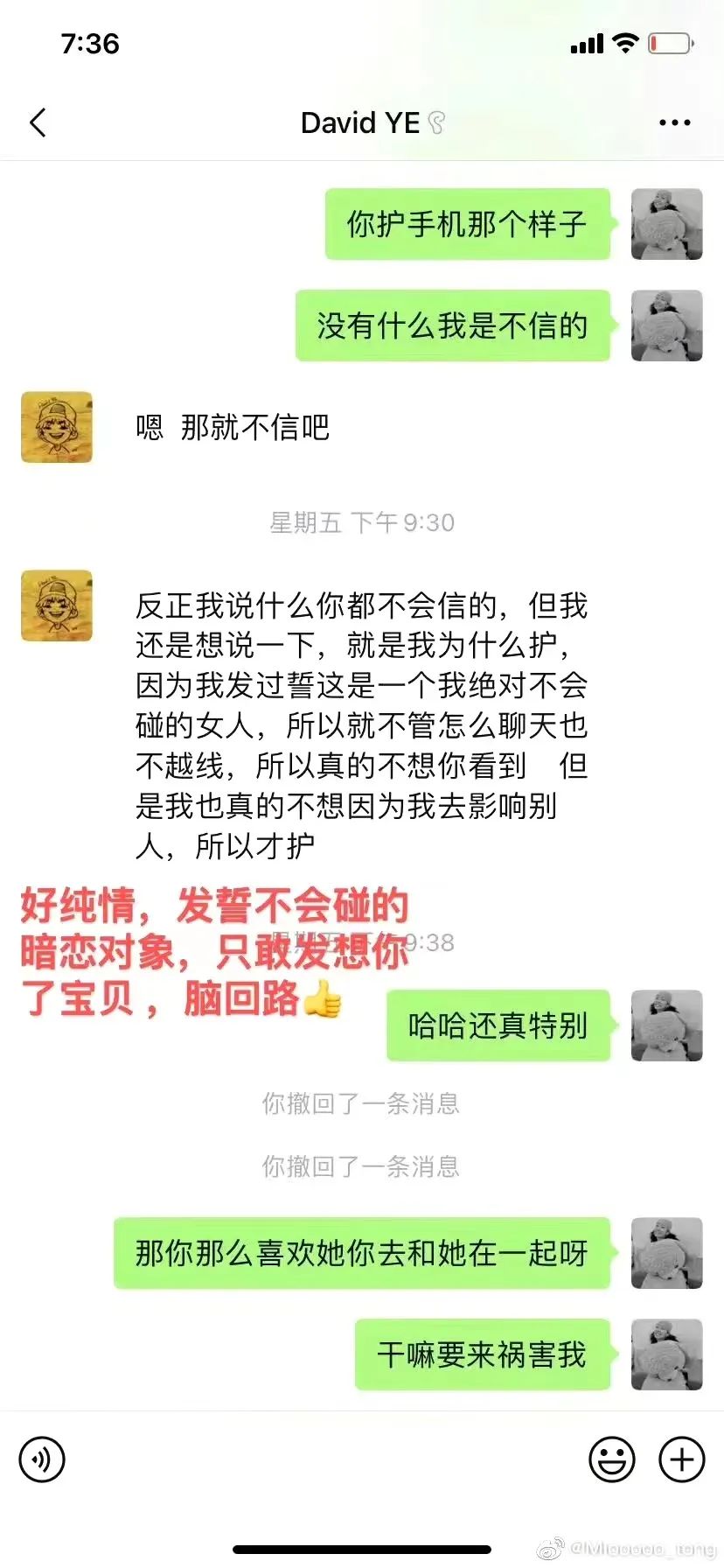724x1568 pixels.
Task: Go back to the chat list
Action: point(38,123)
